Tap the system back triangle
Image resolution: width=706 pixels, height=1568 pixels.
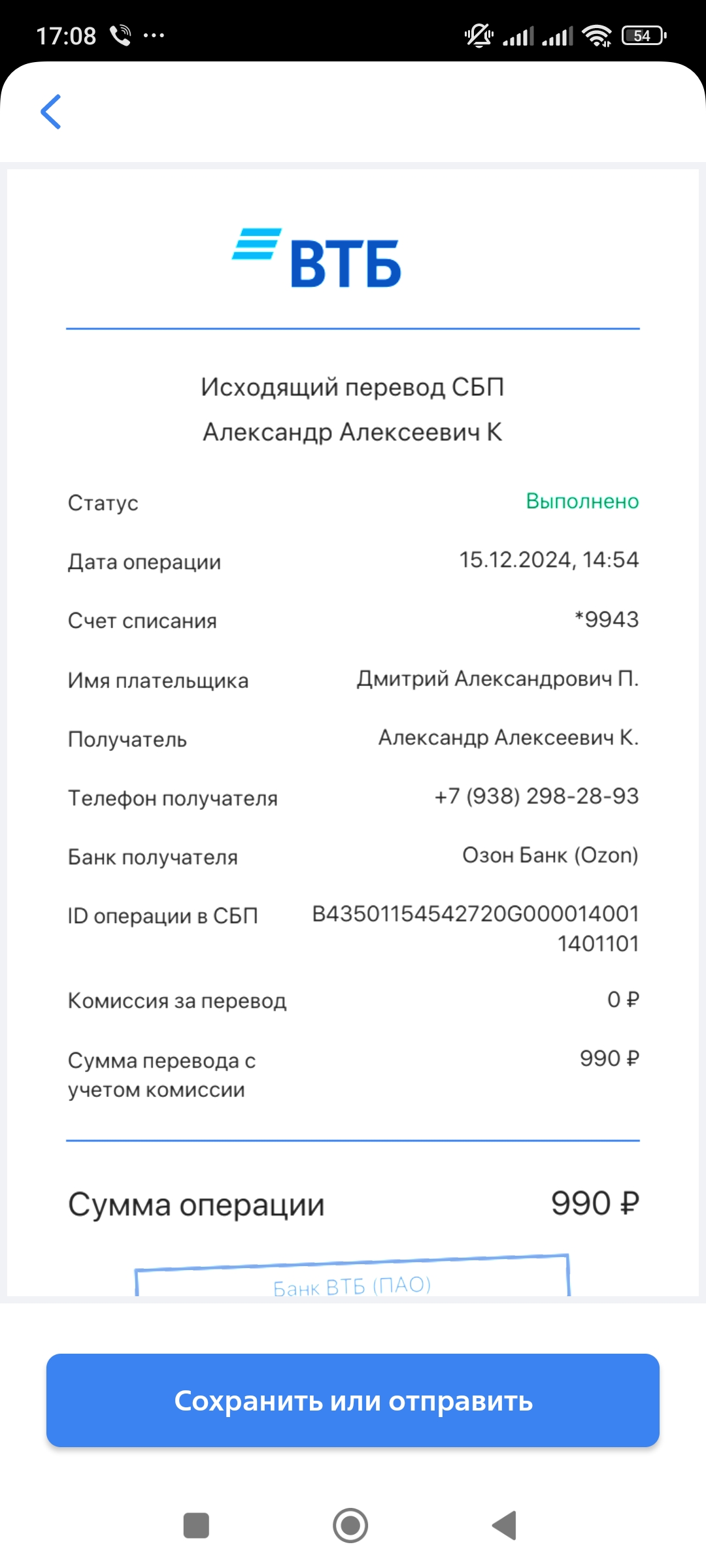(x=504, y=1526)
